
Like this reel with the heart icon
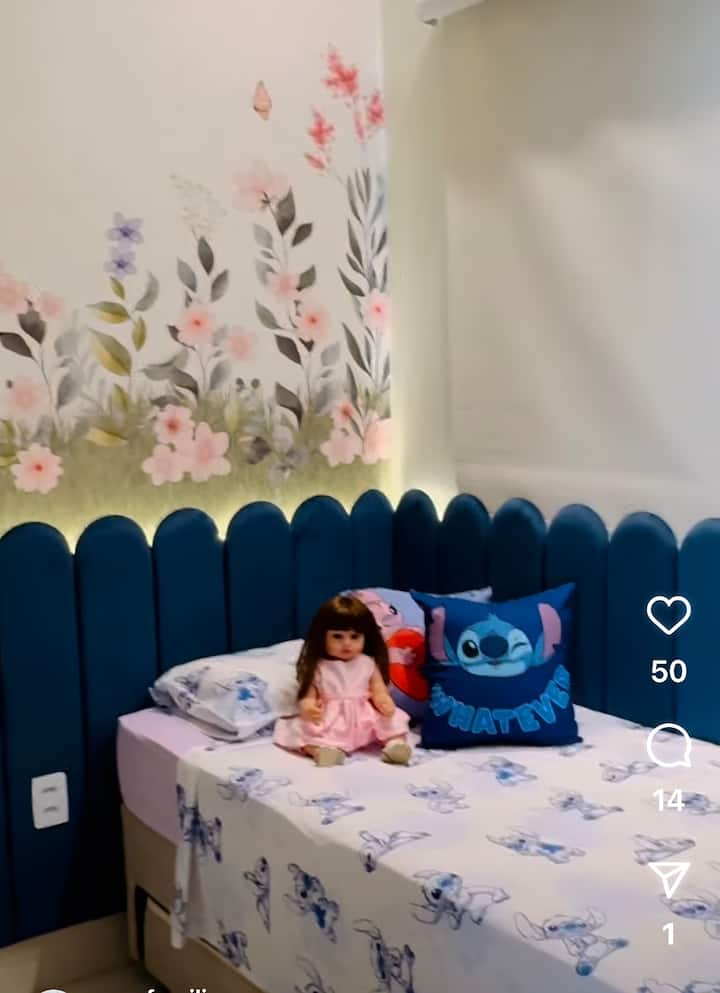click(668, 615)
